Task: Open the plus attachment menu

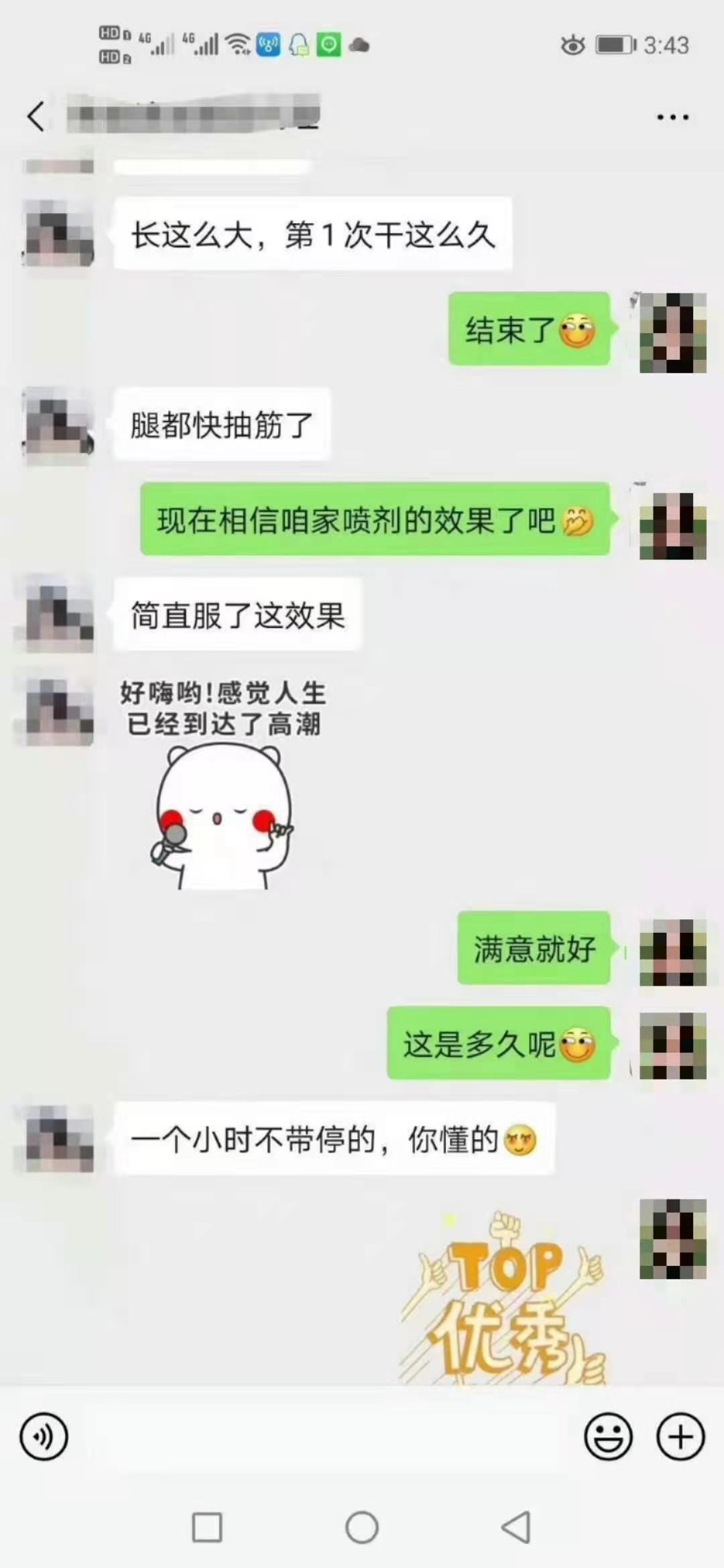Action: click(x=680, y=1437)
